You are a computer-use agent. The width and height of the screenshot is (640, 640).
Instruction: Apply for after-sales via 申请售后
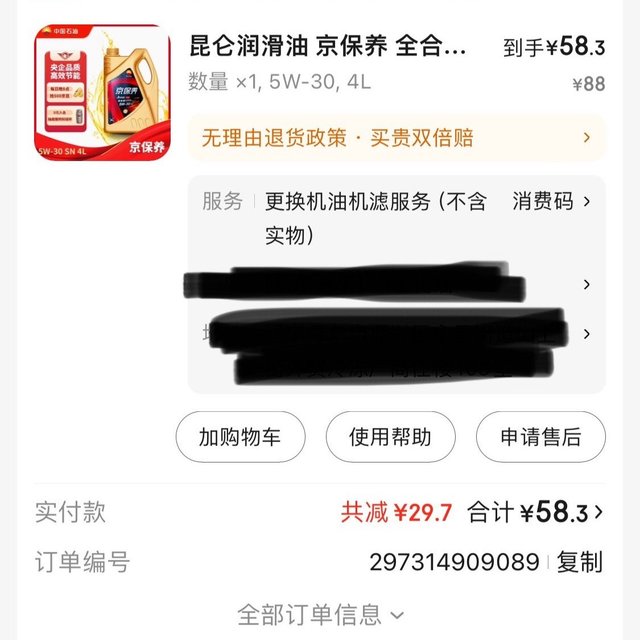pyautogui.click(x=540, y=437)
